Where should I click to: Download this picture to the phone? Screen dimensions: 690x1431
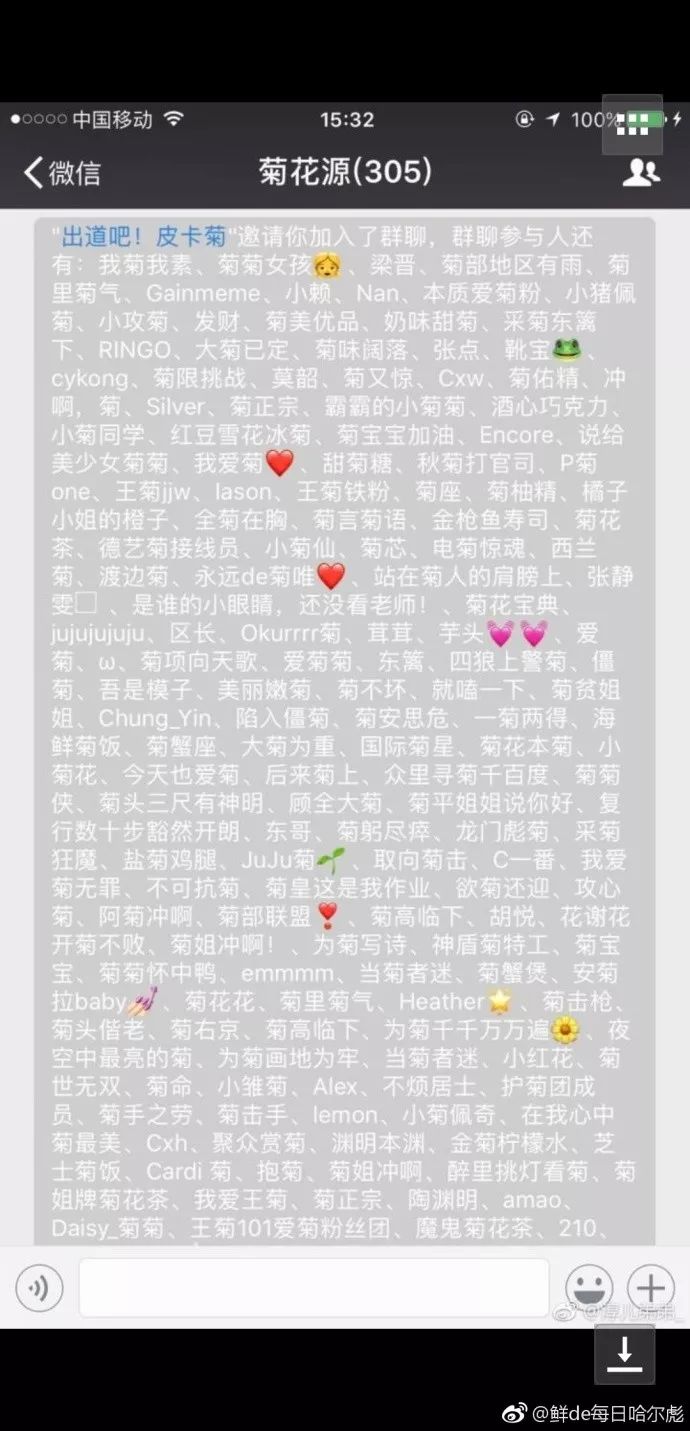(625, 1355)
